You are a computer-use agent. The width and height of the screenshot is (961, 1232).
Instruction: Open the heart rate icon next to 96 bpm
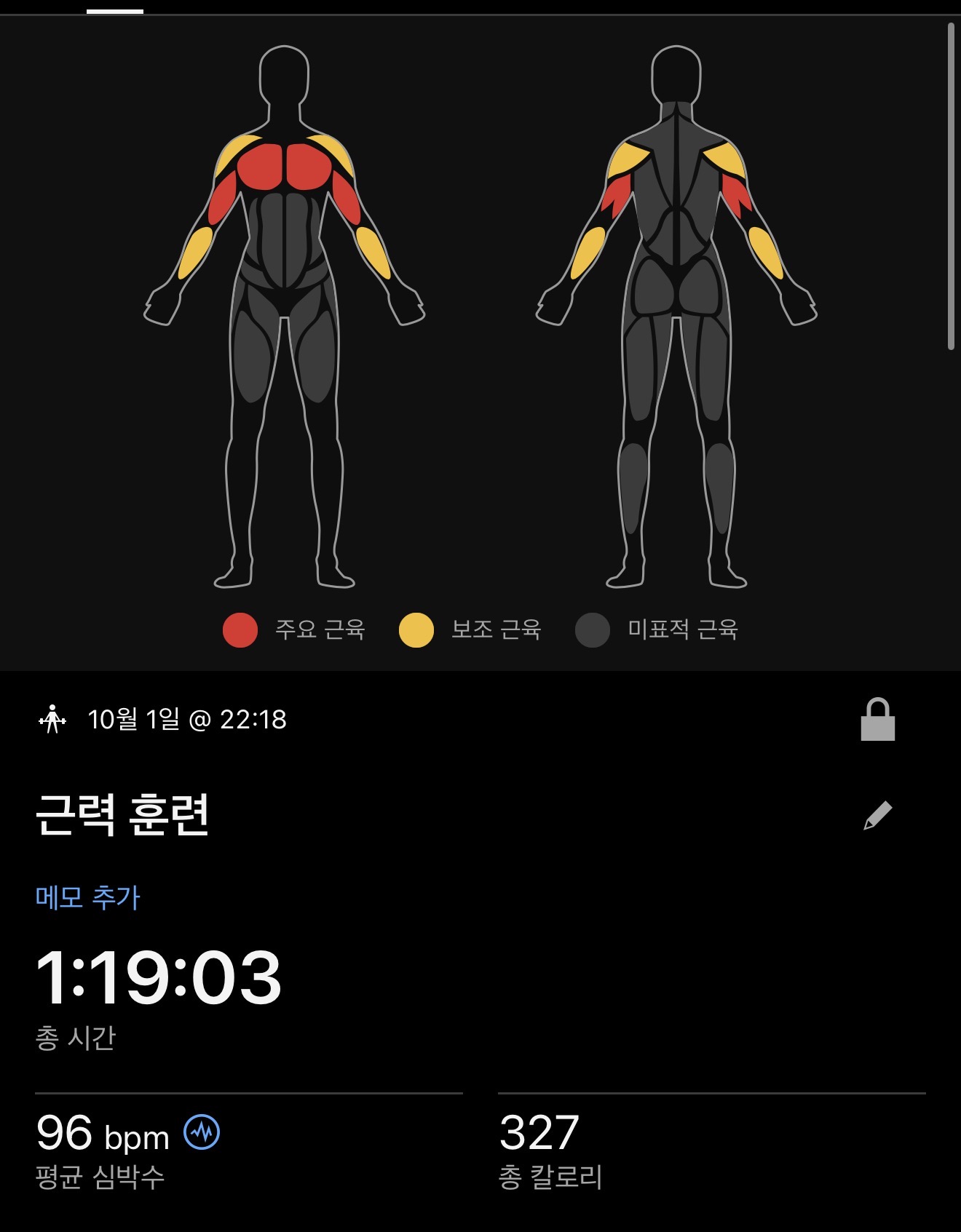point(202,1132)
